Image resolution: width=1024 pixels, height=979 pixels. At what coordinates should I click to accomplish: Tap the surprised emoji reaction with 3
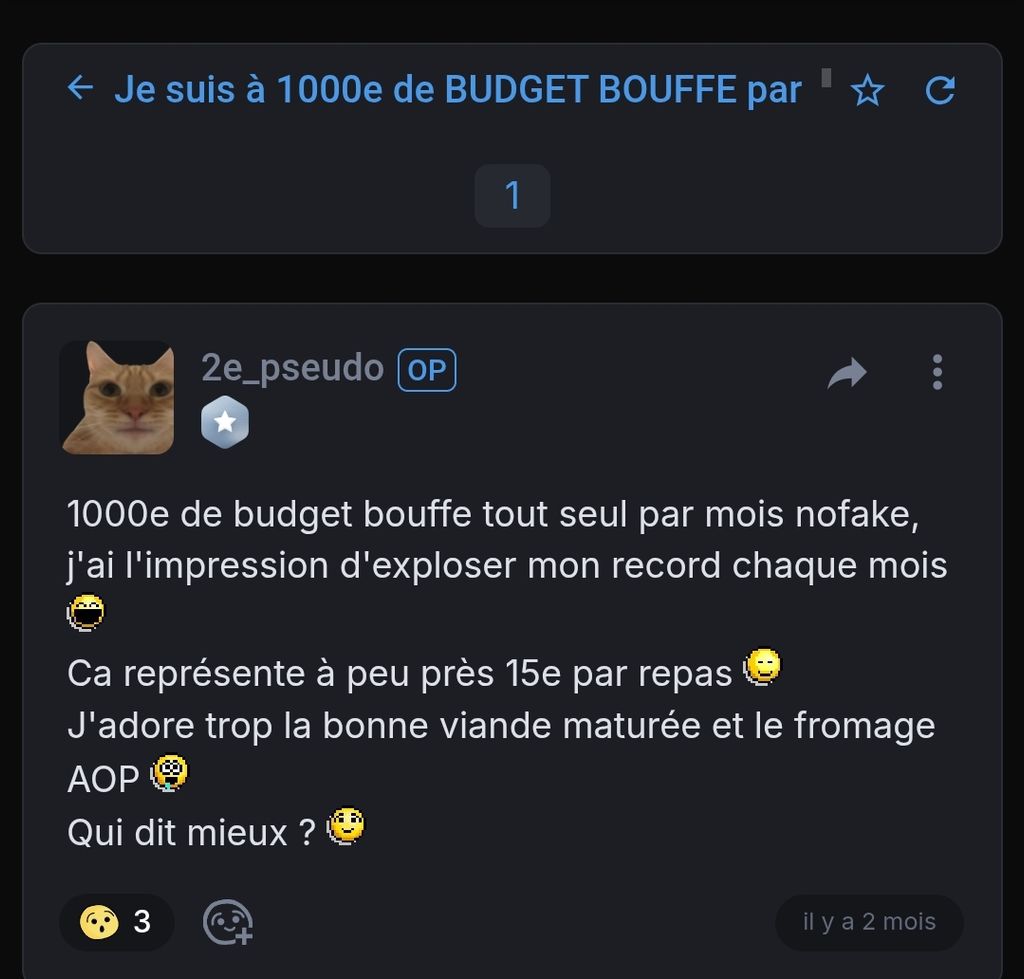click(x=117, y=922)
